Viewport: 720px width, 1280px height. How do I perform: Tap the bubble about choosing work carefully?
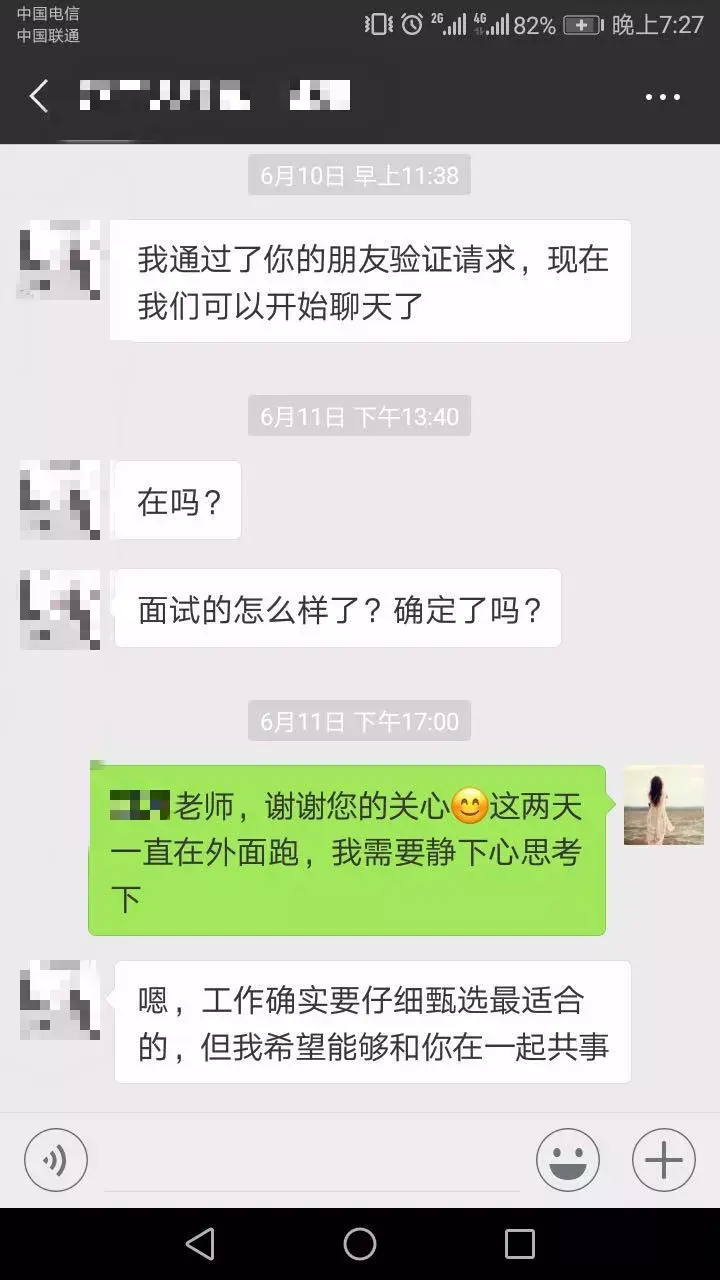[x=375, y=1023]
